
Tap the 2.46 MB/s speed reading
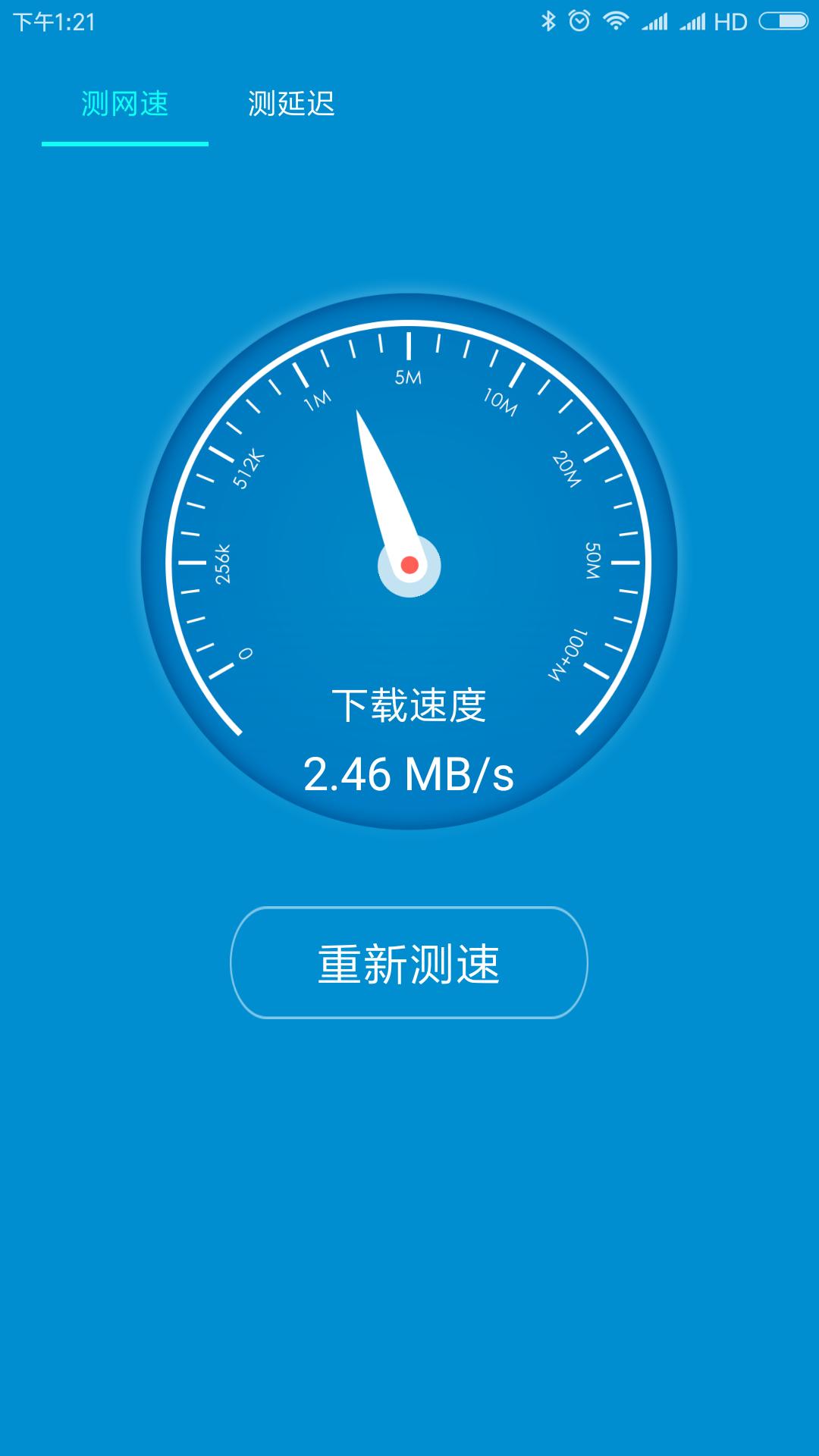[409, 774]
